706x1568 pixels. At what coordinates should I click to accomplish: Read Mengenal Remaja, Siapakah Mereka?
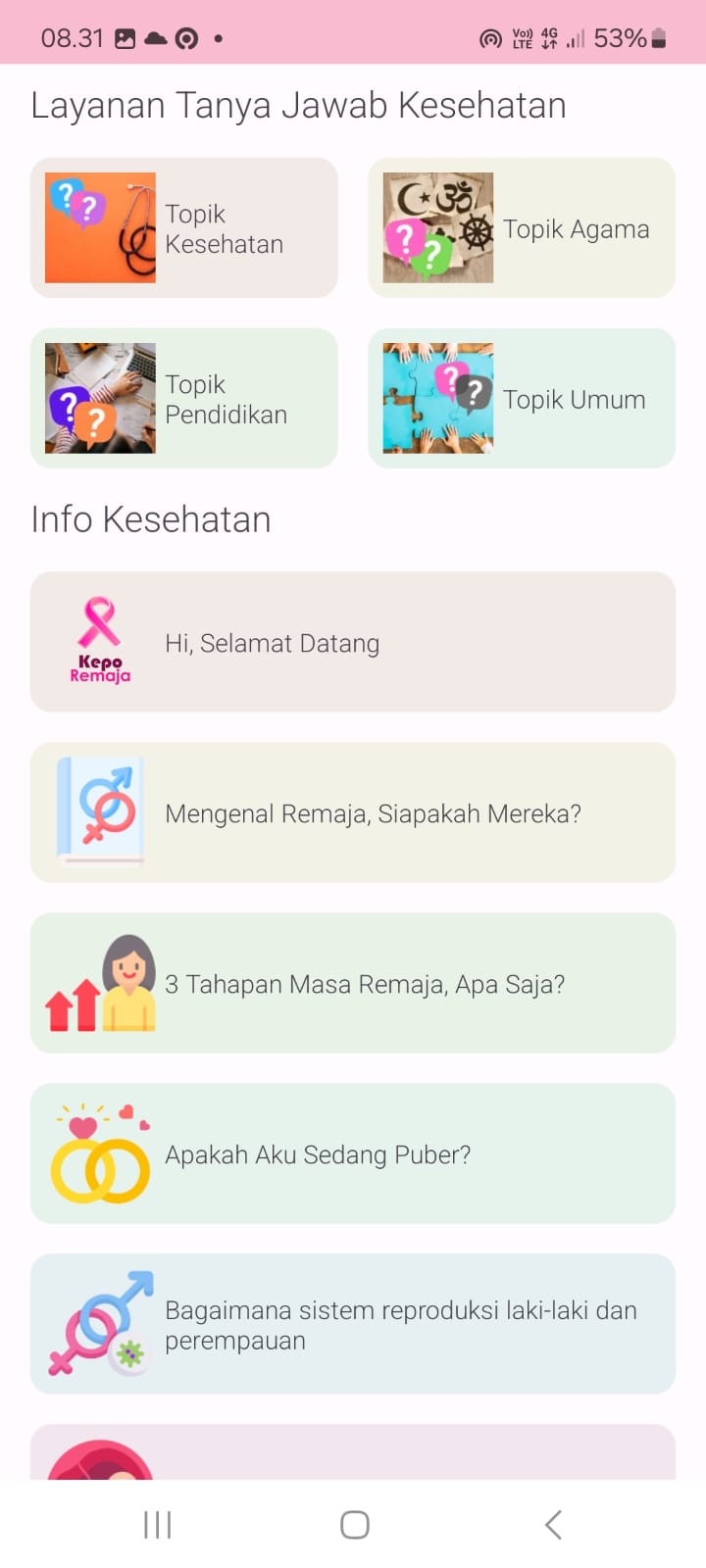353,813
